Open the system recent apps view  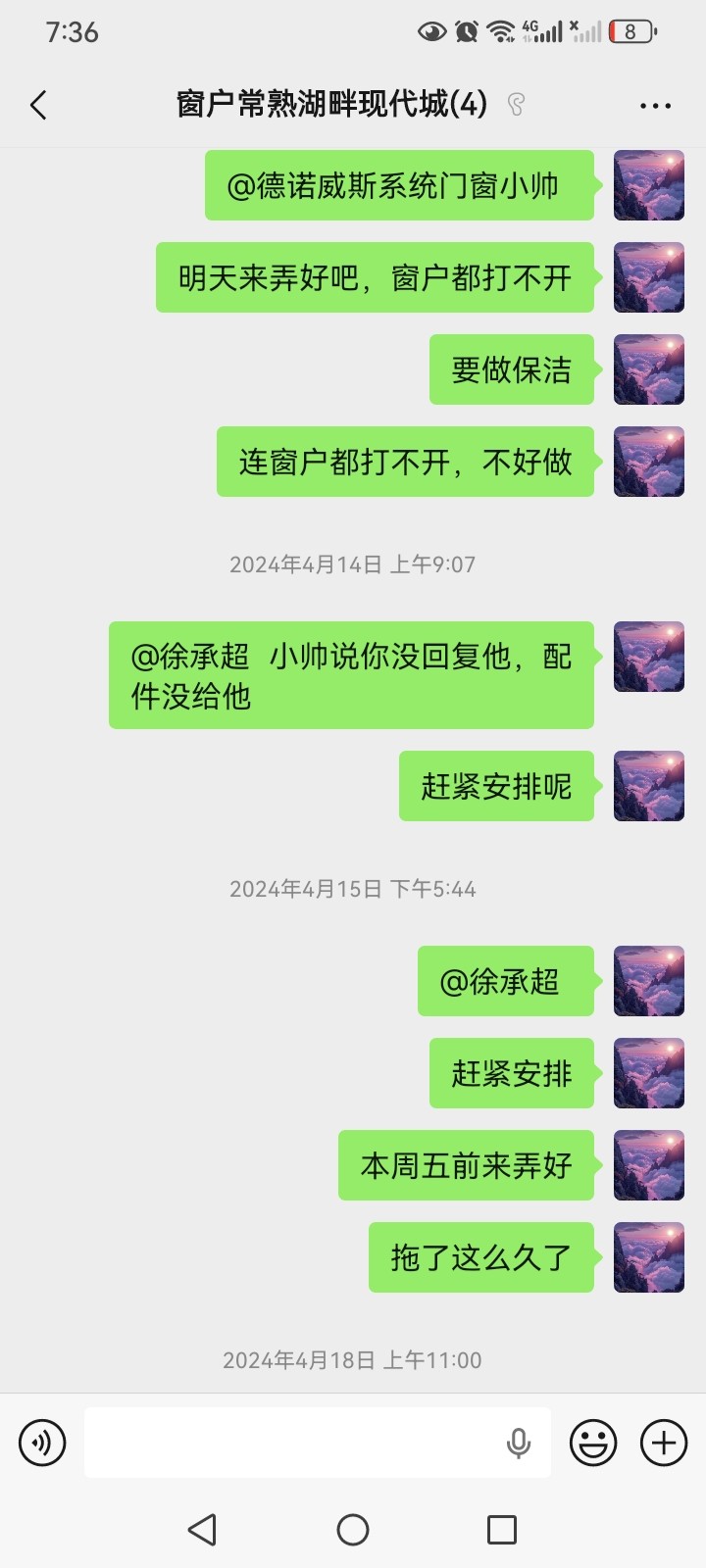[x=502, y=1530]
